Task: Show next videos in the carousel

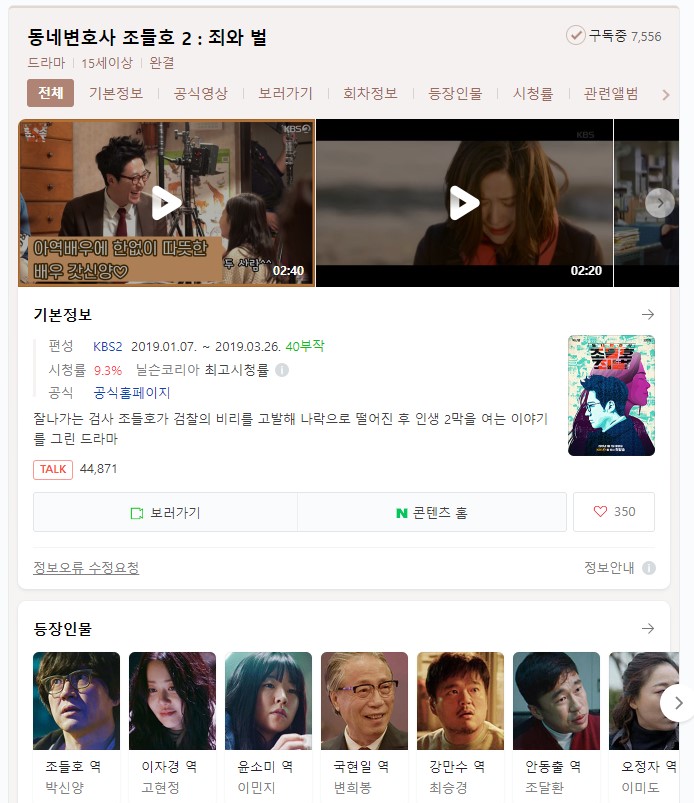Action: pos(658,203)
